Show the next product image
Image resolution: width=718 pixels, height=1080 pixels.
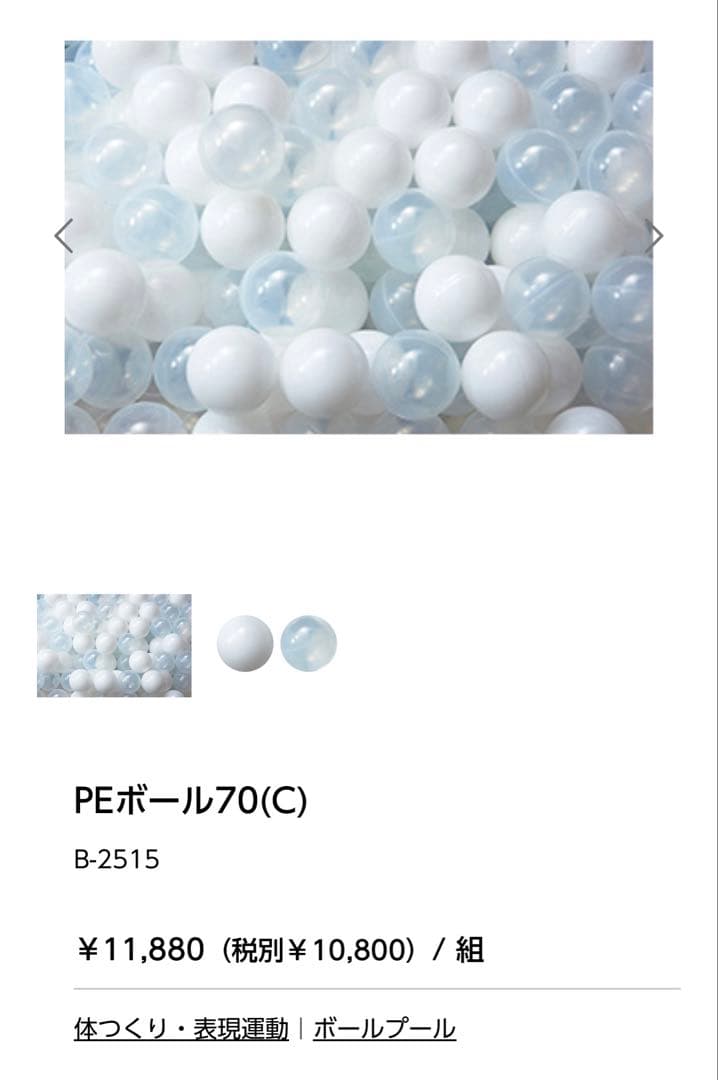654,236
